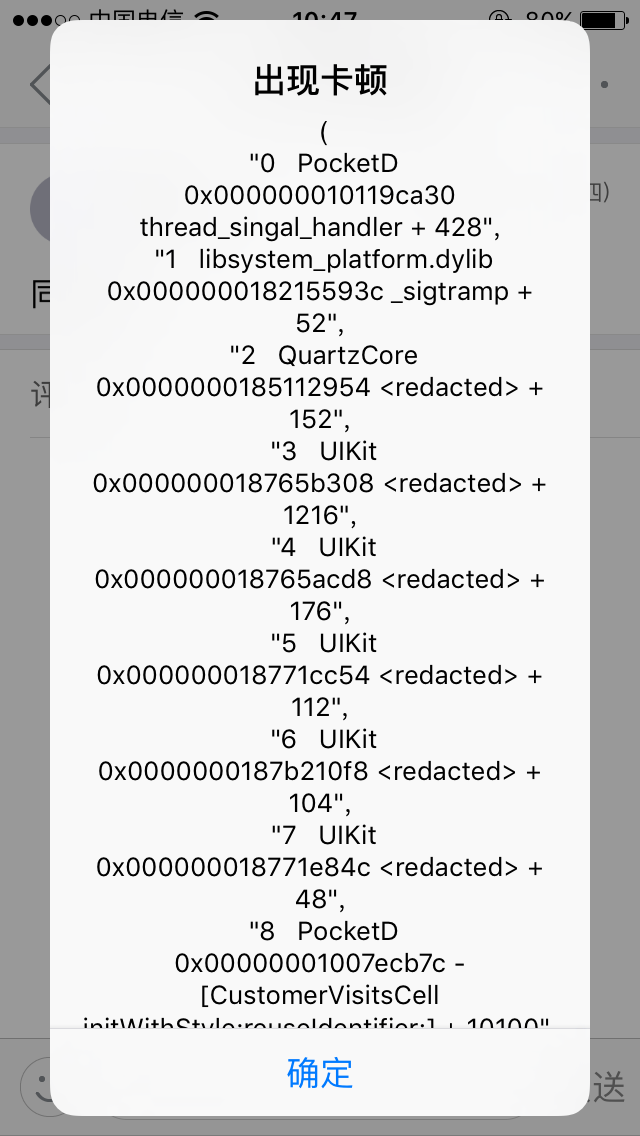The image size is (640, 1136).
Task: Confirm the alert by tapping 确定
Action: [x=320, y=1072]
